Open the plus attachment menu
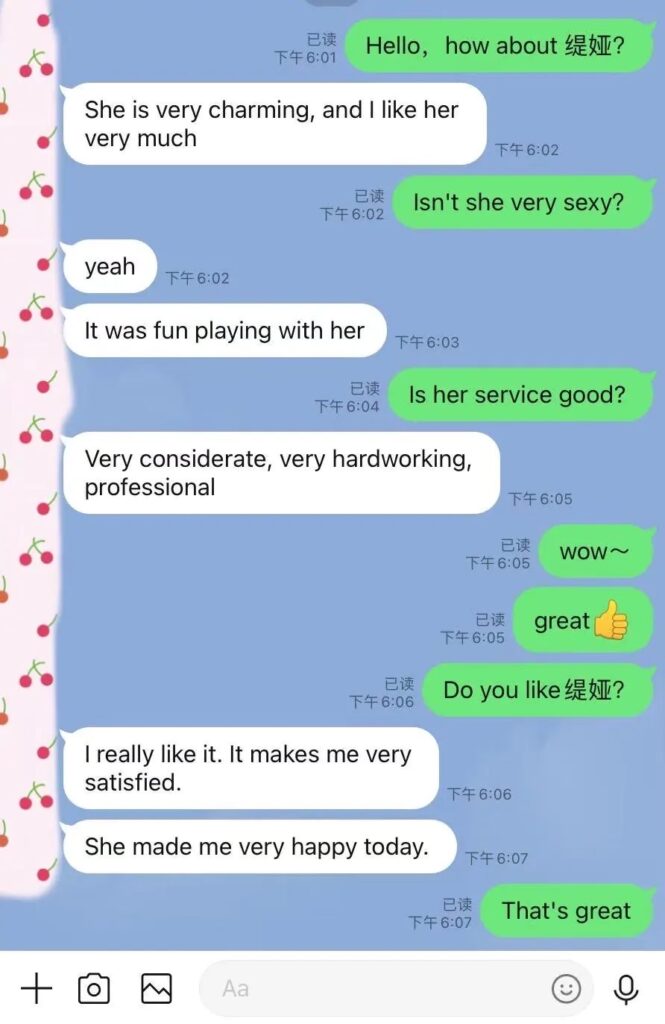This screenshot has width=665, height=1024. pyautogui.click(x=36, y=989)
